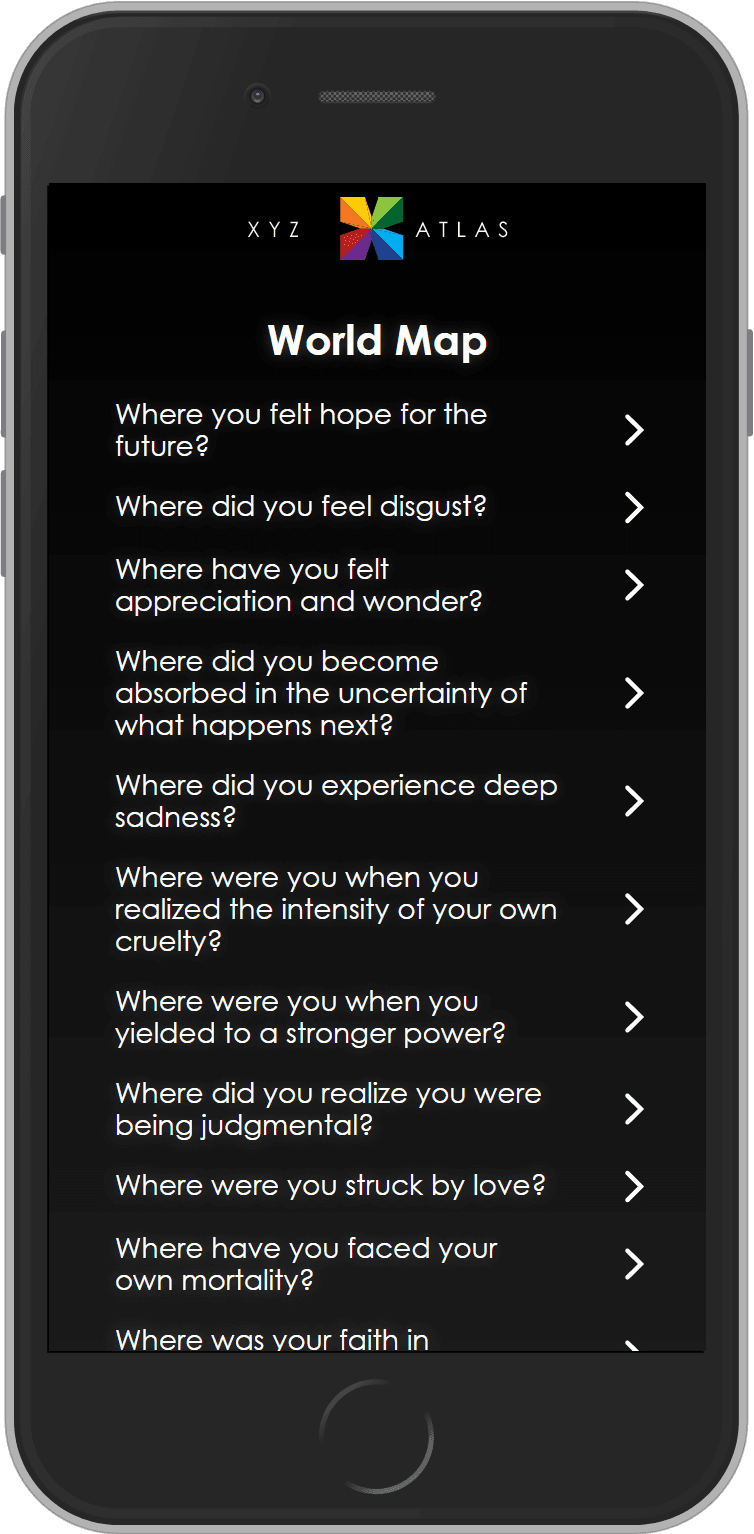
Task: Open 'yielded to a stronger power' question
Action: click(x=376, y=1017)
